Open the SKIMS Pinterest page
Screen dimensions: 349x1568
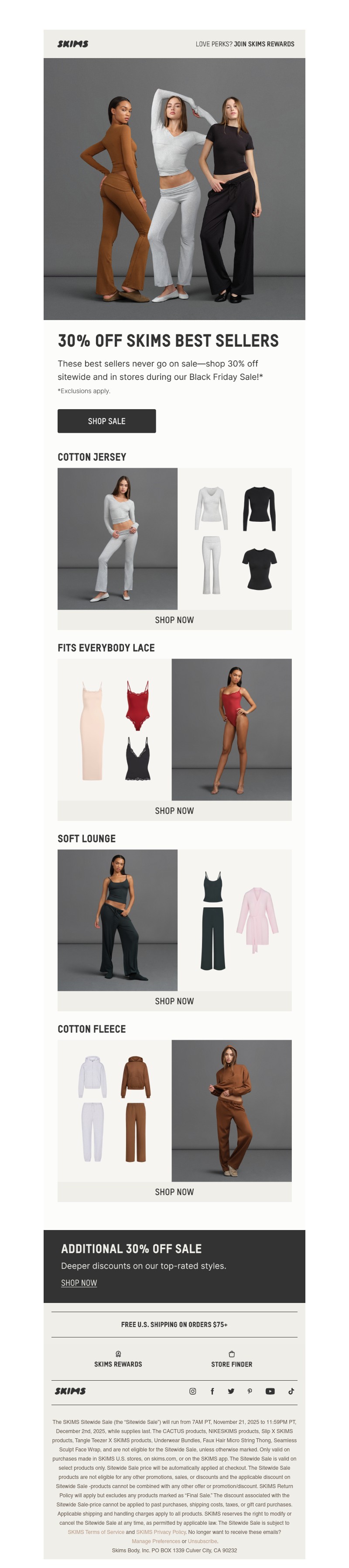[x=249, y=1391]
